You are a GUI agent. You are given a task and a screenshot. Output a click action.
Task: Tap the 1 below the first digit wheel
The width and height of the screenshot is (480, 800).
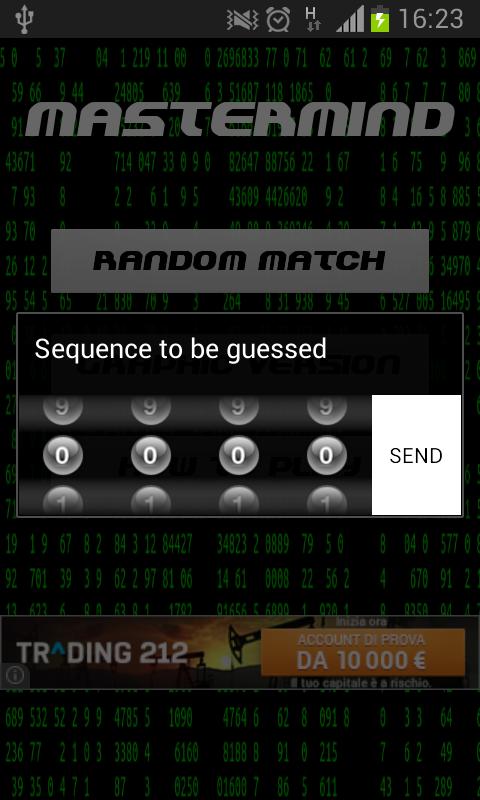tap(62, 501)
